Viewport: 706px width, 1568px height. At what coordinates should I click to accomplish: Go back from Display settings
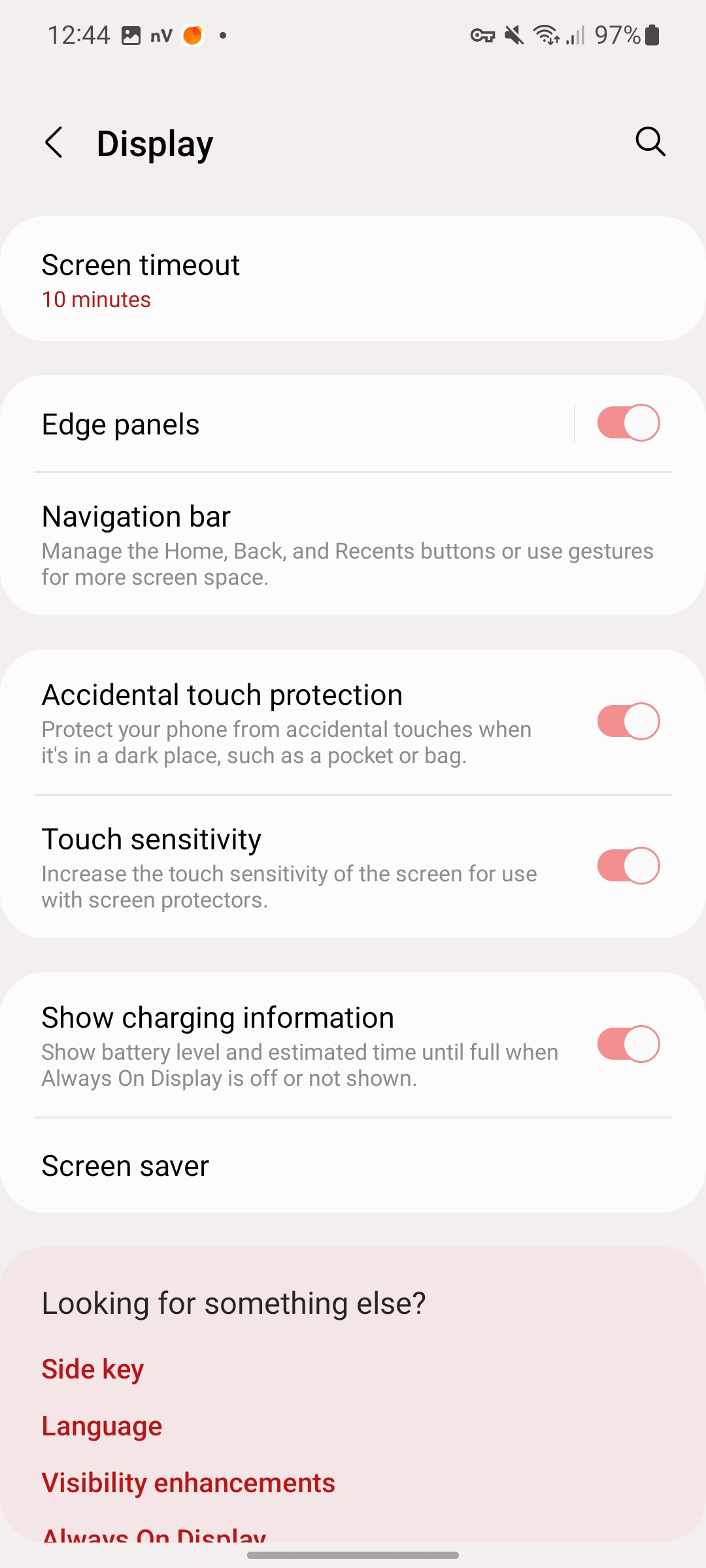[x=54, y=142]
